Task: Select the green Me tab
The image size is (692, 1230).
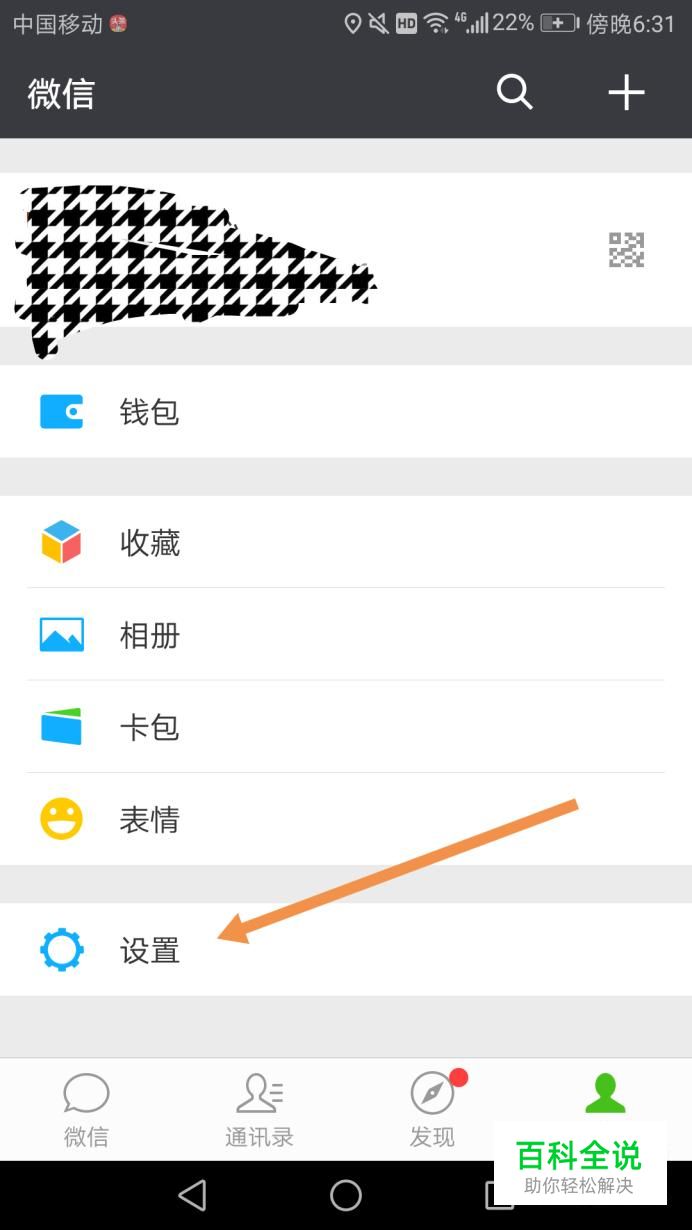Action: coord(605,1095)
